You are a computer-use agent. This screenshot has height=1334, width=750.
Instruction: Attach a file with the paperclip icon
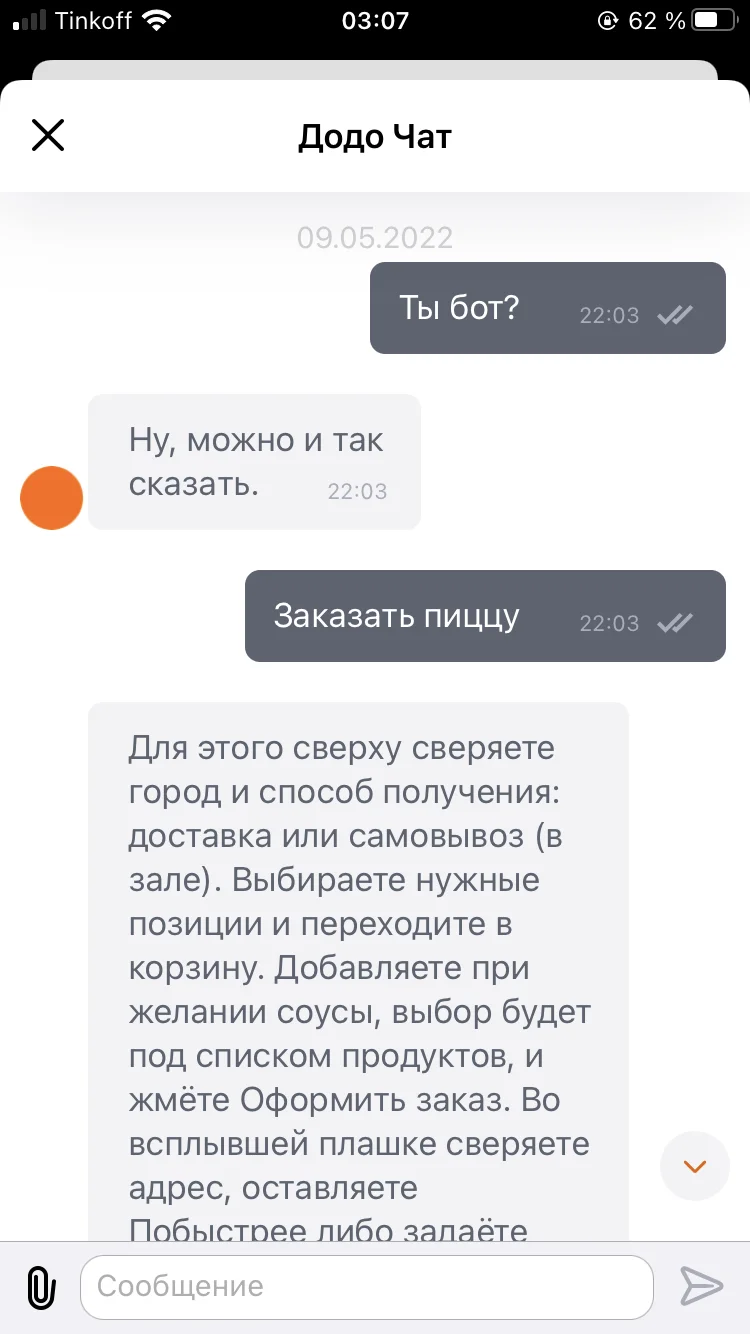41,1286
